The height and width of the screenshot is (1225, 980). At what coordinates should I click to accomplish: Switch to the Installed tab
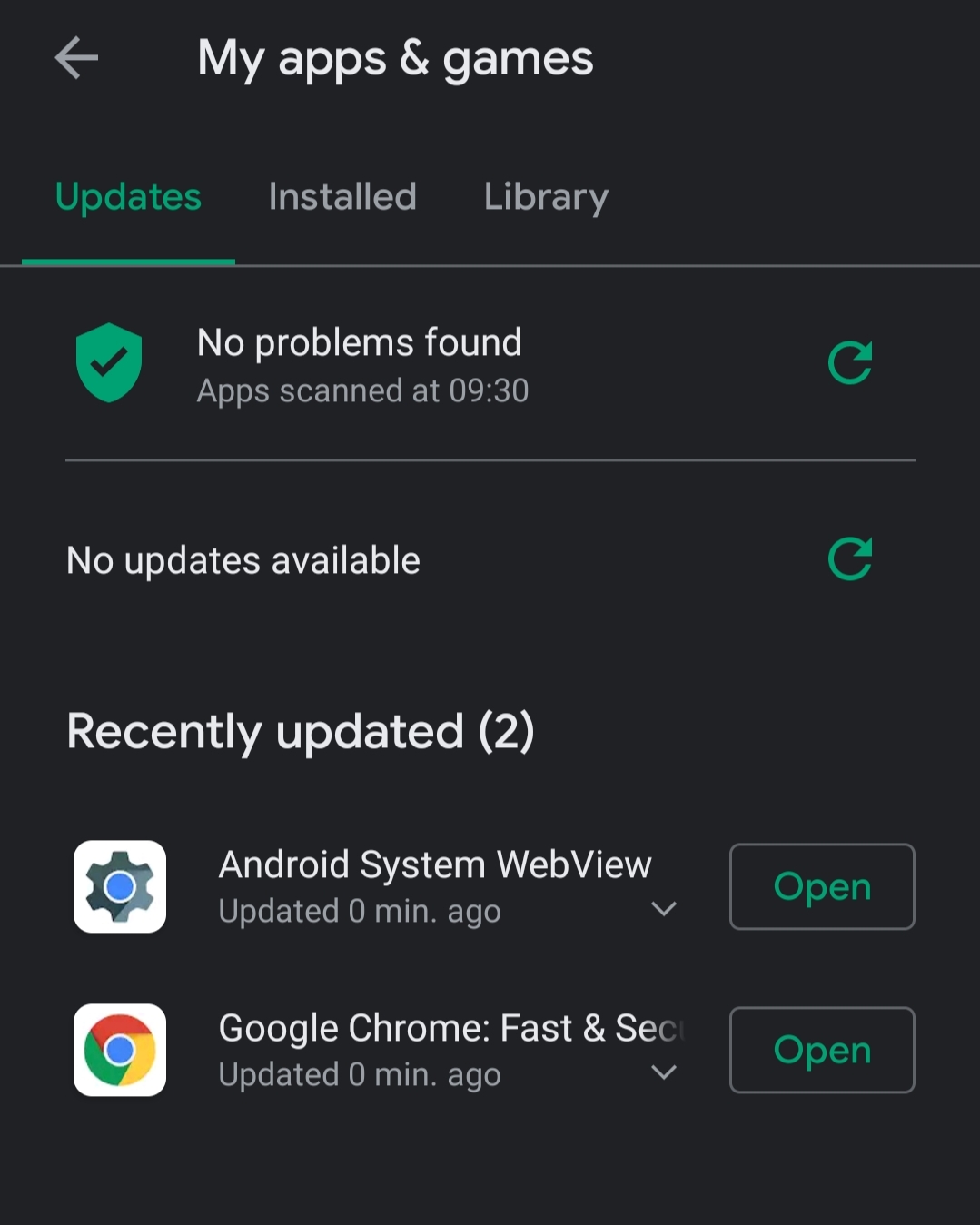tap(342, 197)
